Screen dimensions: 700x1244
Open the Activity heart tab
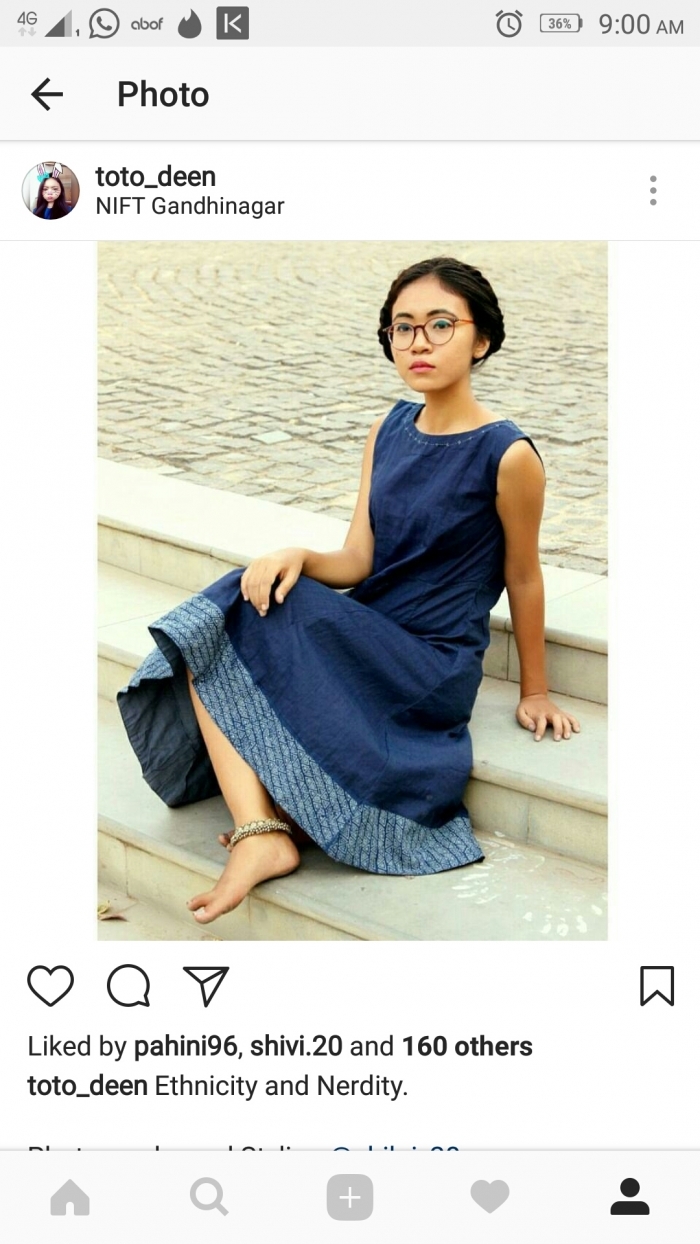490,1197
